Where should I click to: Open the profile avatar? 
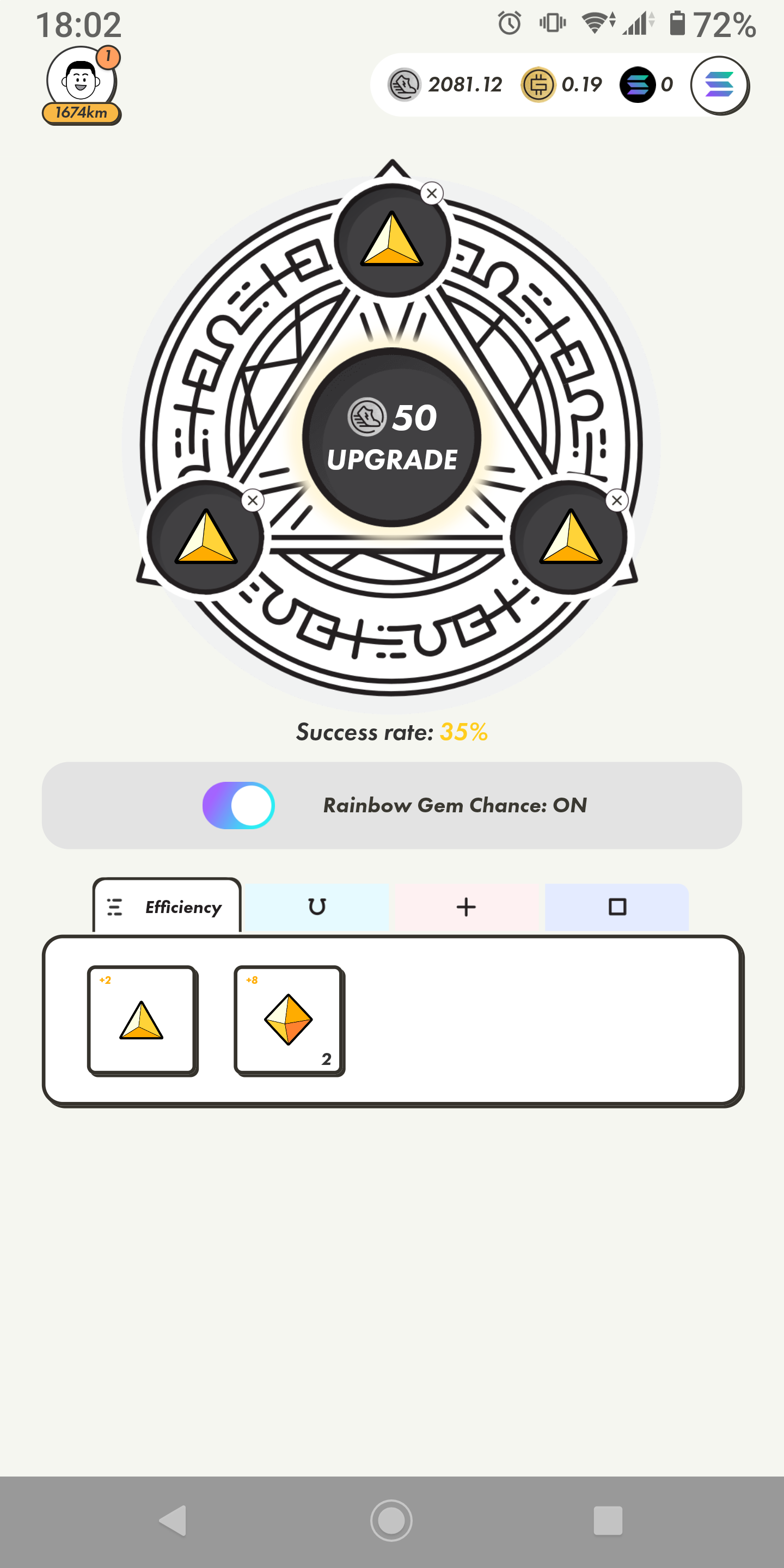coord(81,82)
